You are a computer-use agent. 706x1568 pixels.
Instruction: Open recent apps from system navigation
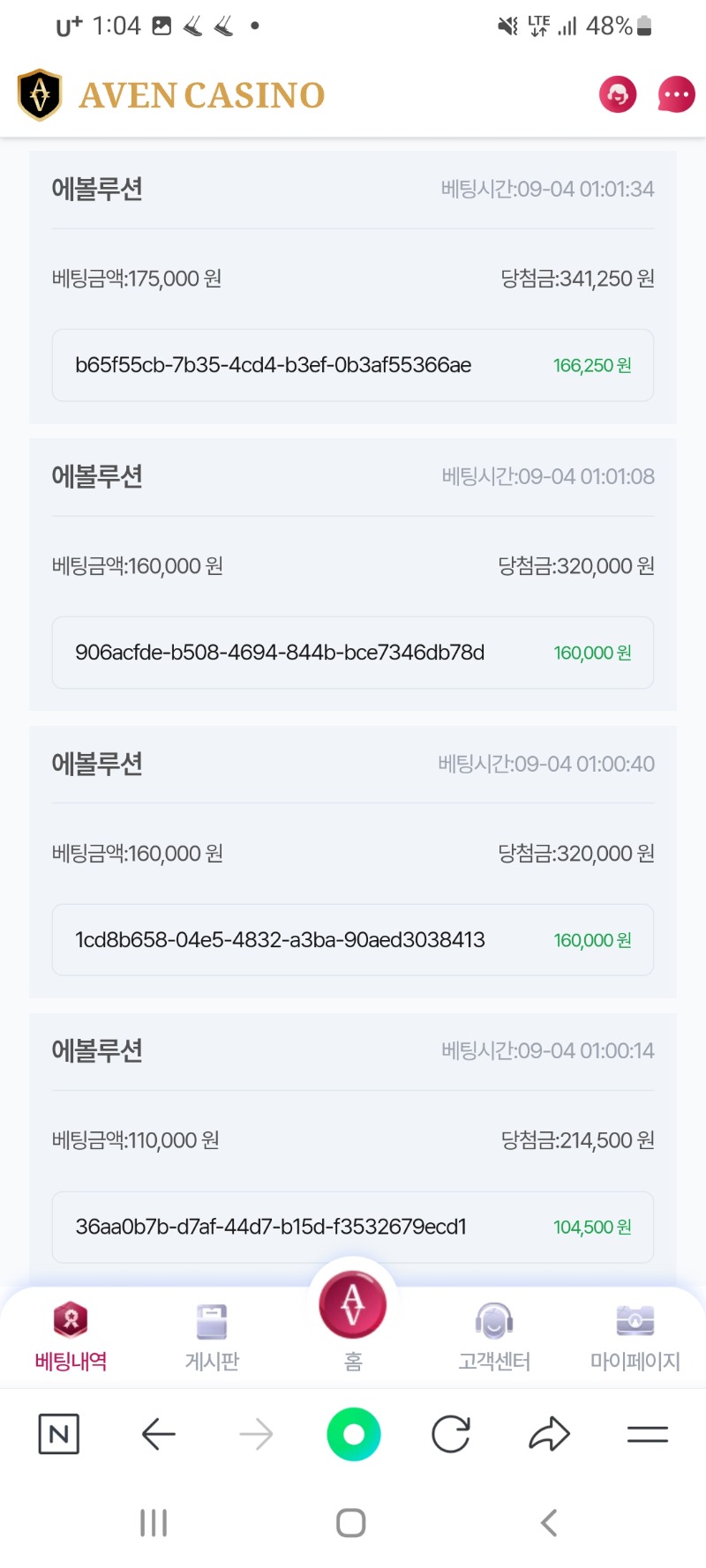pyautogui.click(x=154, y=1522)
